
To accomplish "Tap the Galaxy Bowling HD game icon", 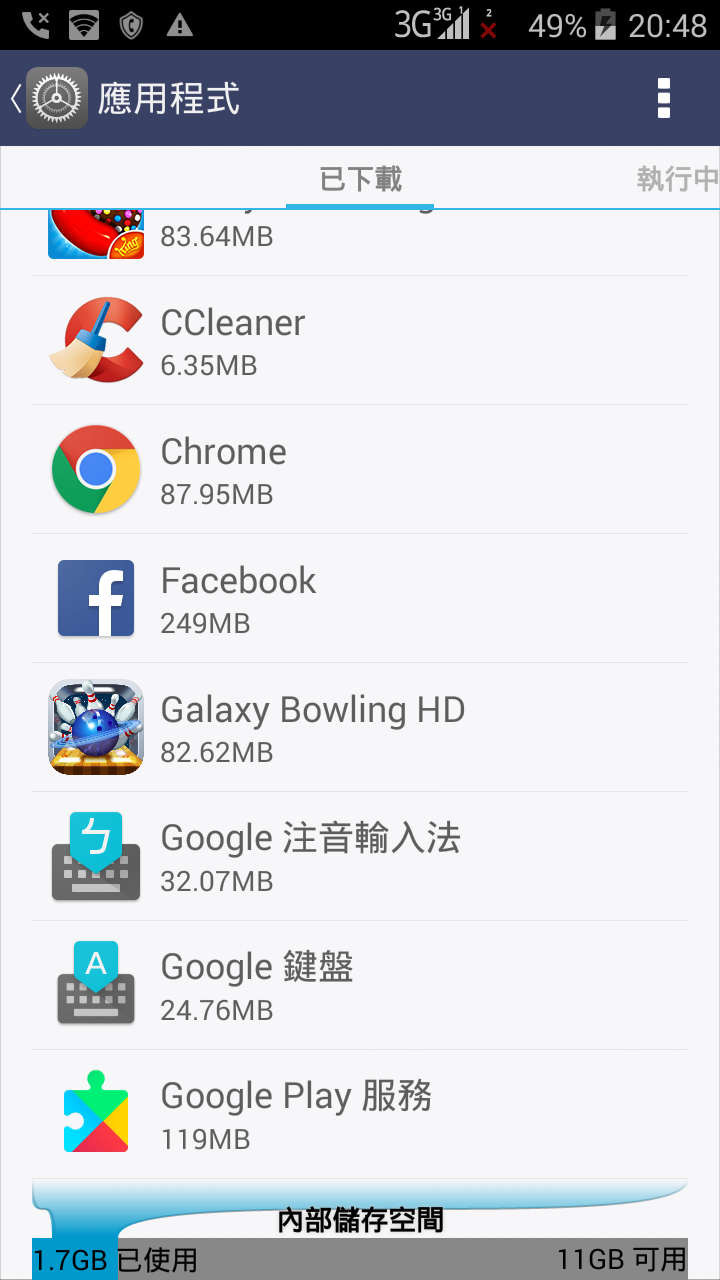I will point(95,727).
